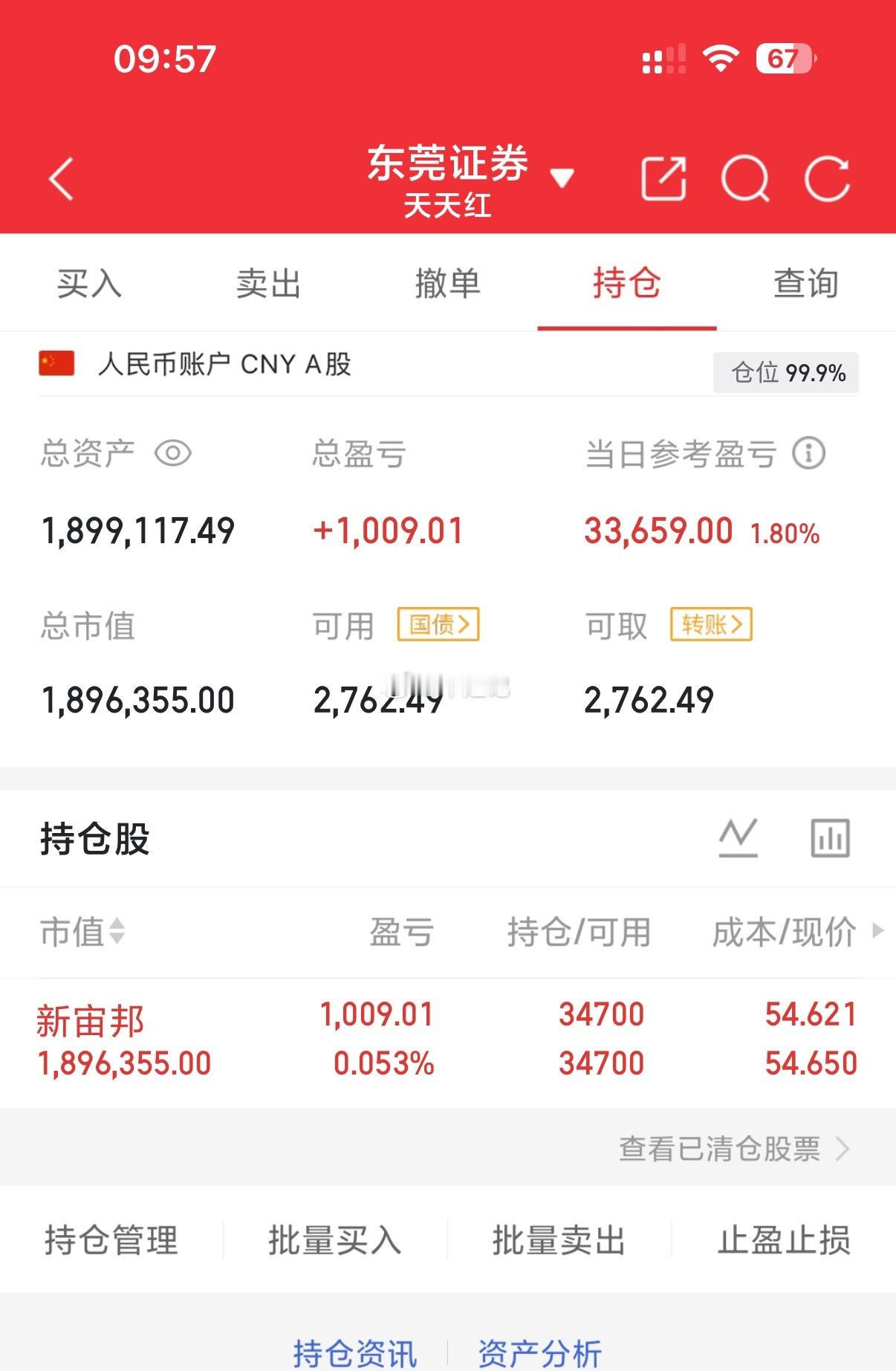Tap the 转账 link next to 可取
The width and height of the screenshot is (896, 1371).
click(x=711, y=625)
